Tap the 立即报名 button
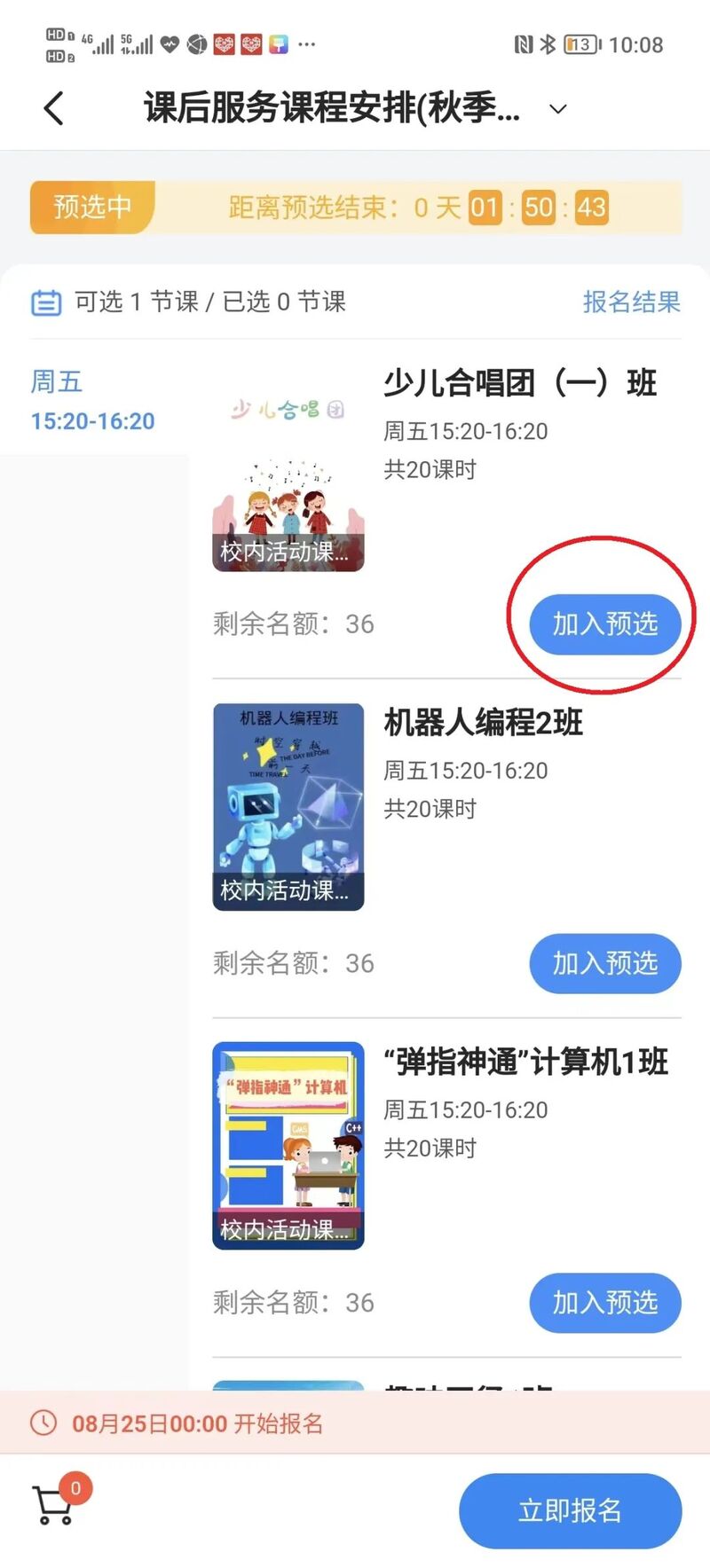Image resolution: width=710 pixels, height=1568 pixels. (569, 1510)
